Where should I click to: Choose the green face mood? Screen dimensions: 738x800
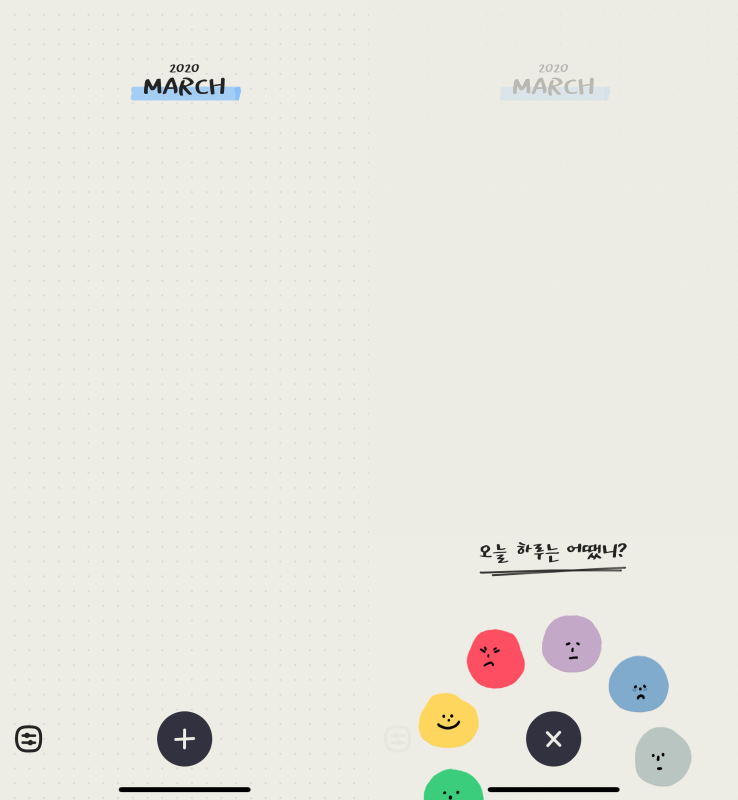[453, 786]
